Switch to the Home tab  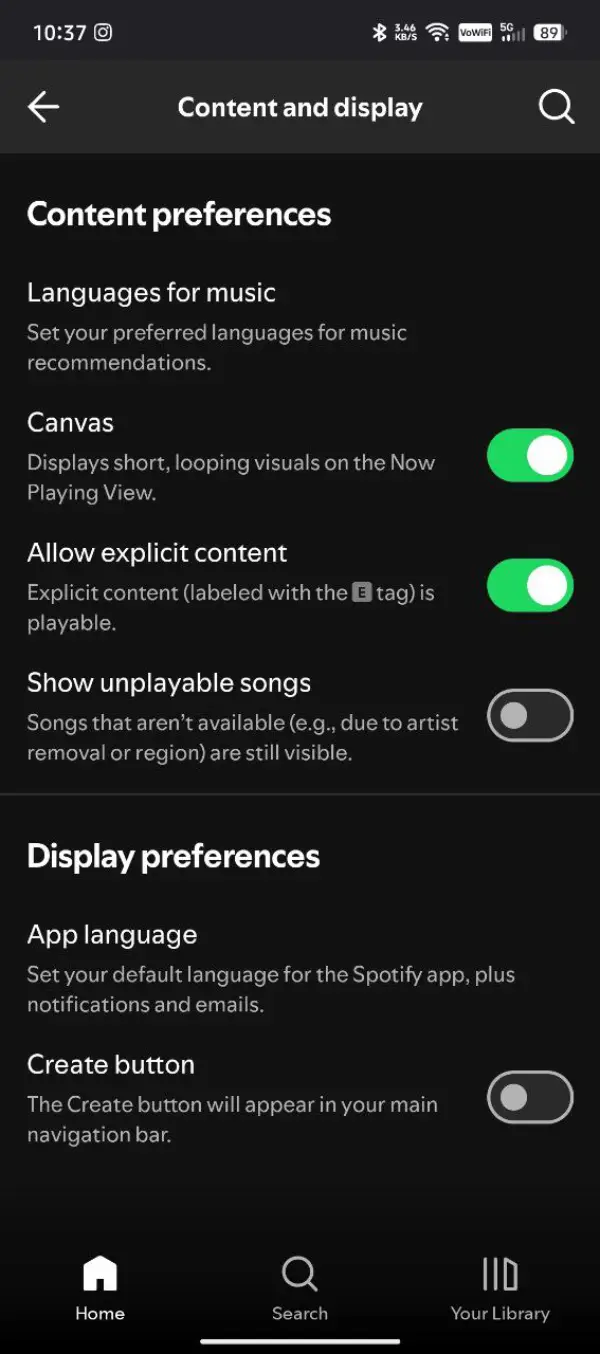coord(100,1288)
